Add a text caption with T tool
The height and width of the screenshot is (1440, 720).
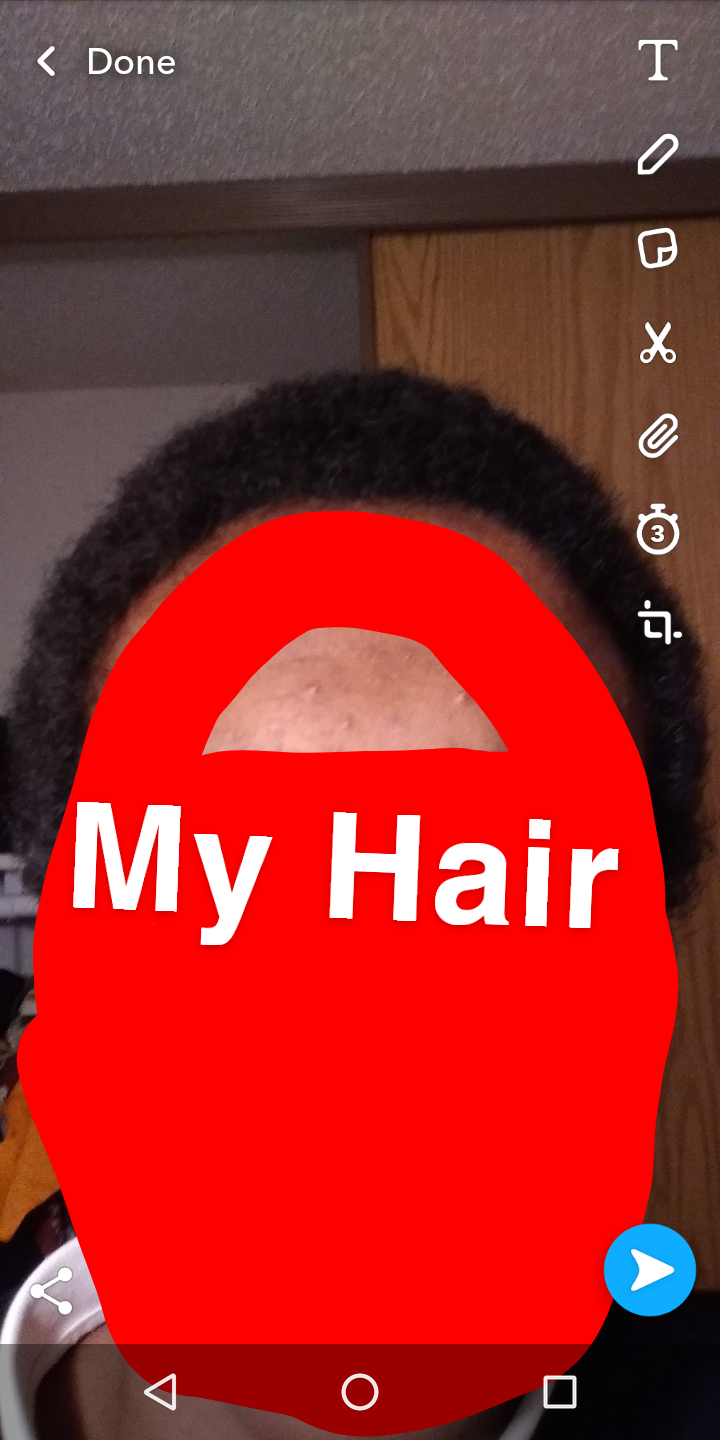click(658, 61)
